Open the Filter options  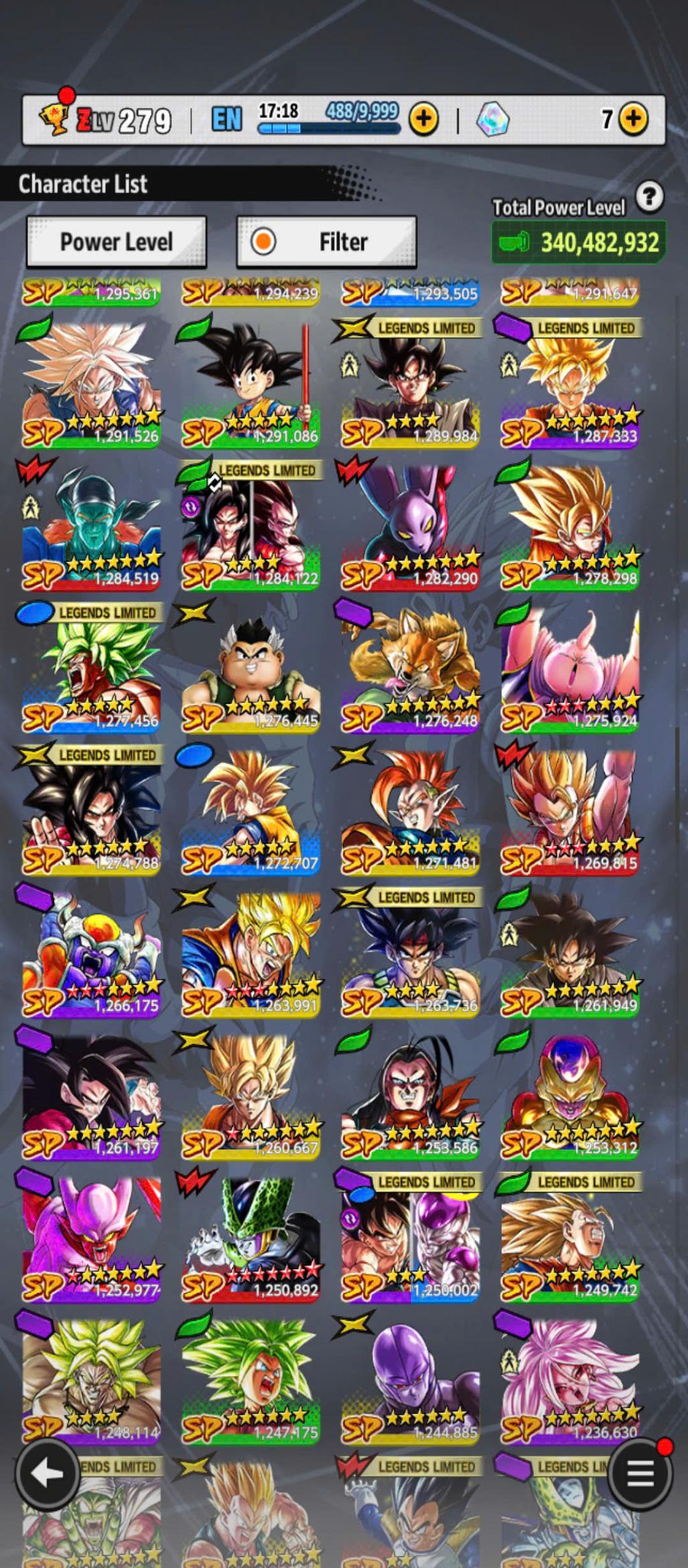tap(327, 242)
